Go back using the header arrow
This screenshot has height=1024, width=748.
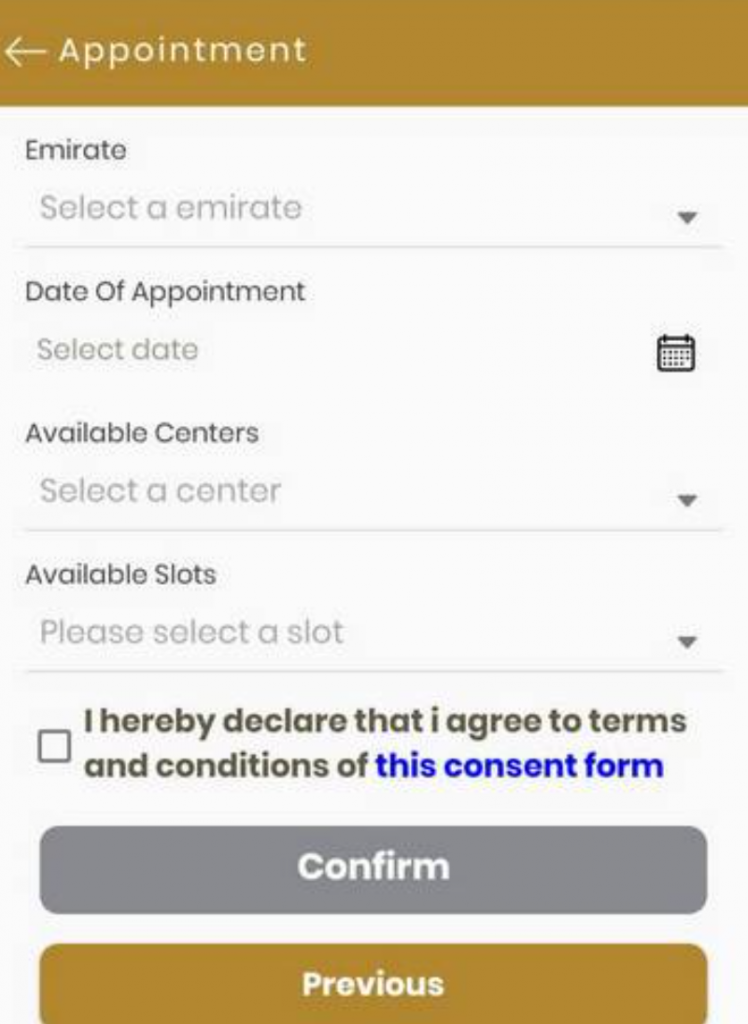24,51
